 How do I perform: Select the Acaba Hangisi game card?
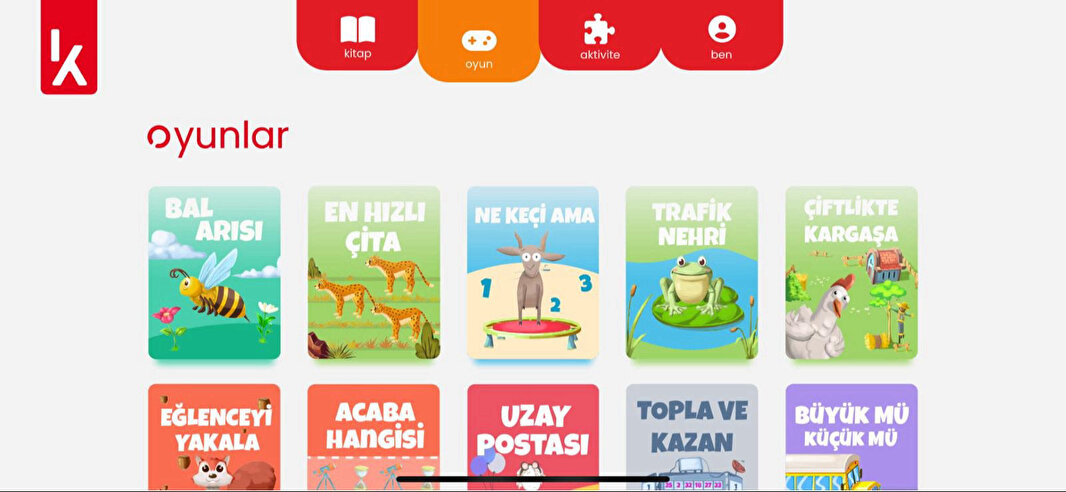point(373,436)
